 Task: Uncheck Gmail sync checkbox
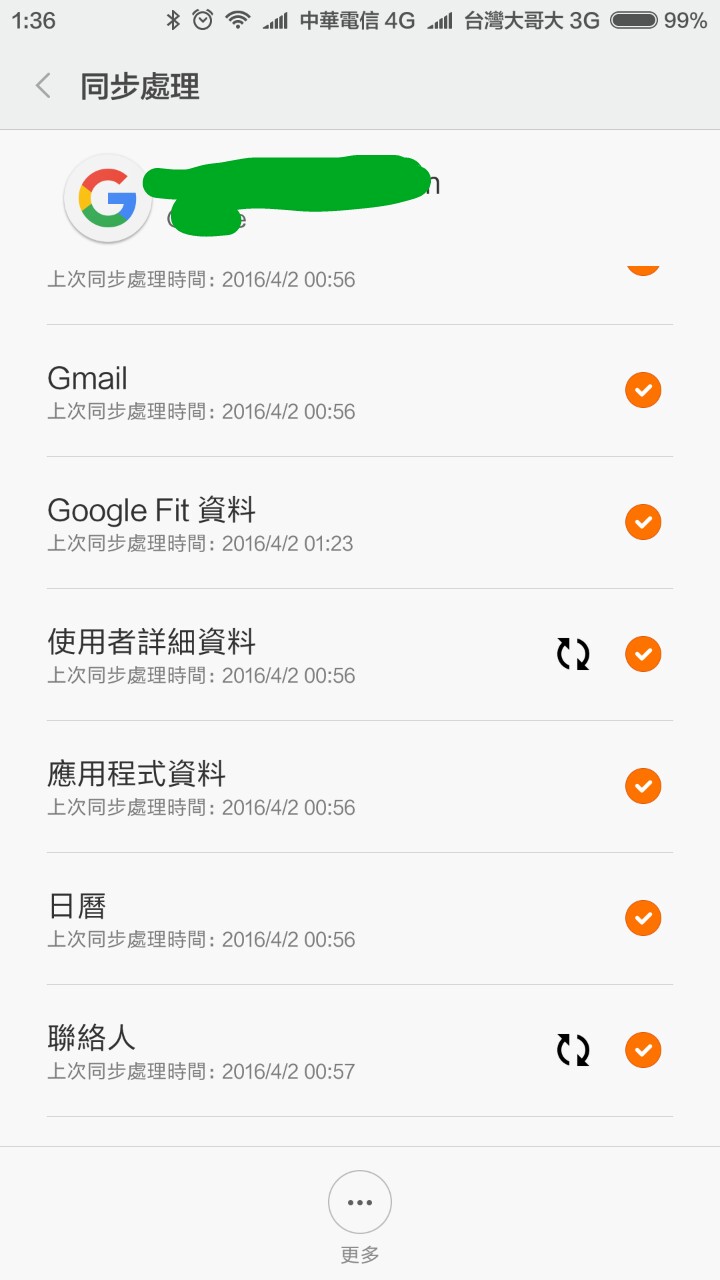pos(643,390)
